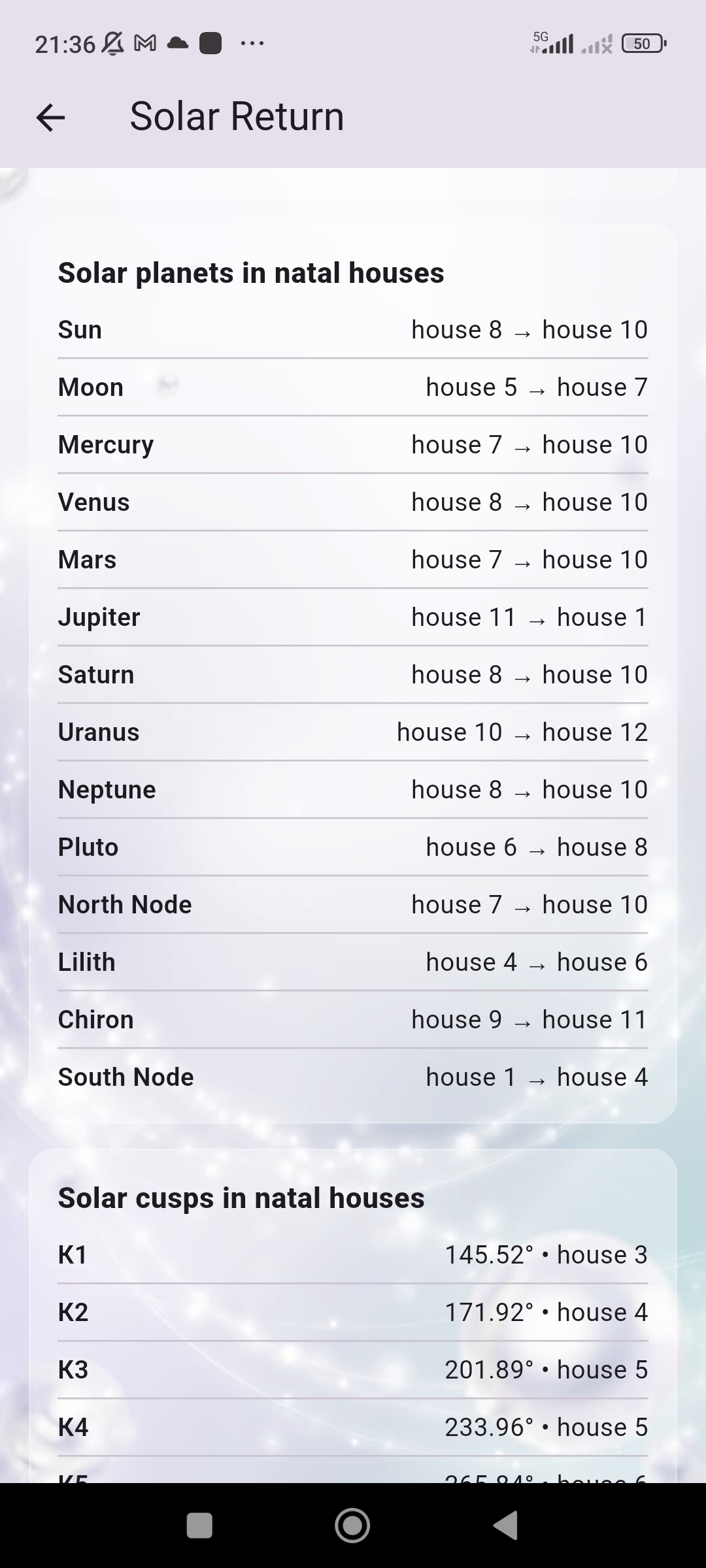This screenshot has height=1568, width=706.
Task: Tap the Solar cusps in natal houses heading
Action: [x=241, y=1198]
